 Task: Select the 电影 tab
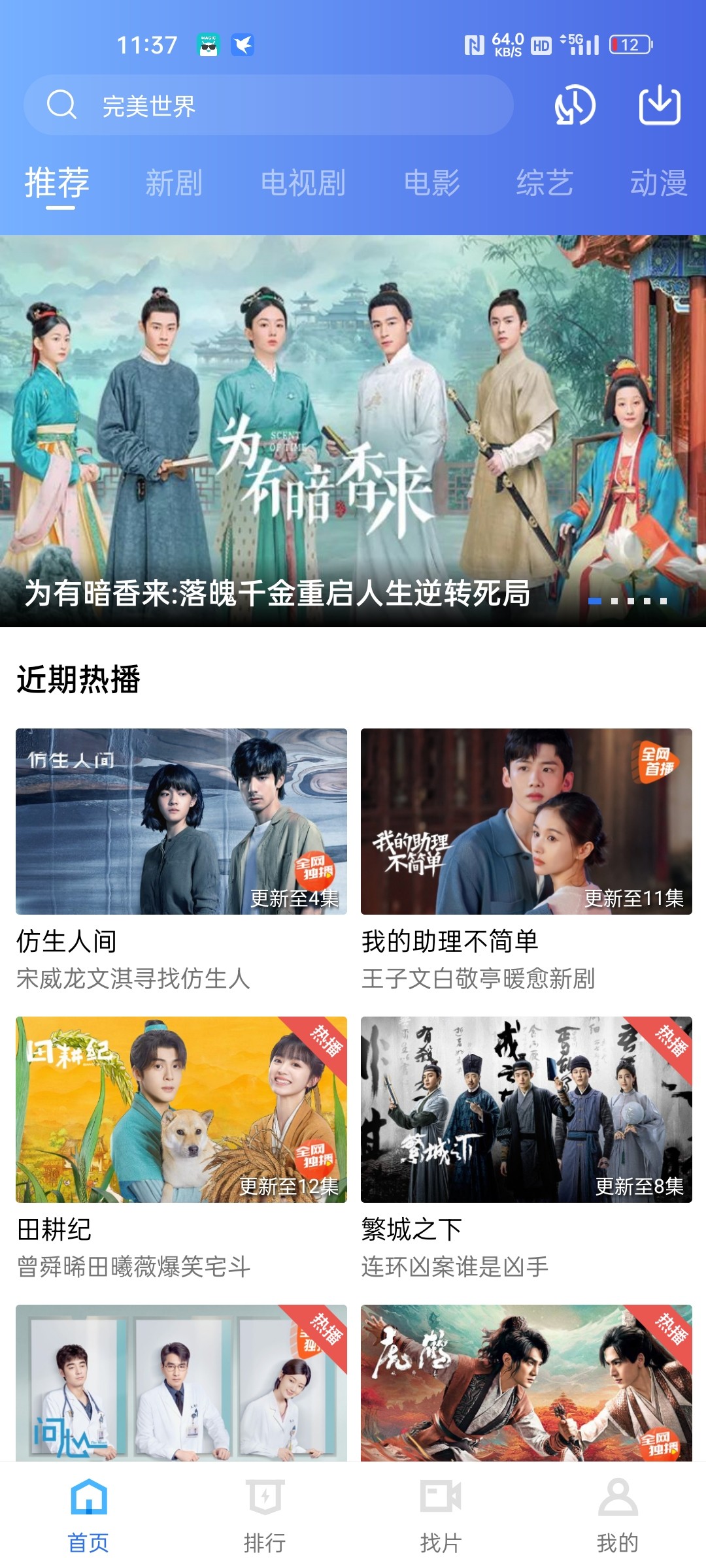[431, 183]
